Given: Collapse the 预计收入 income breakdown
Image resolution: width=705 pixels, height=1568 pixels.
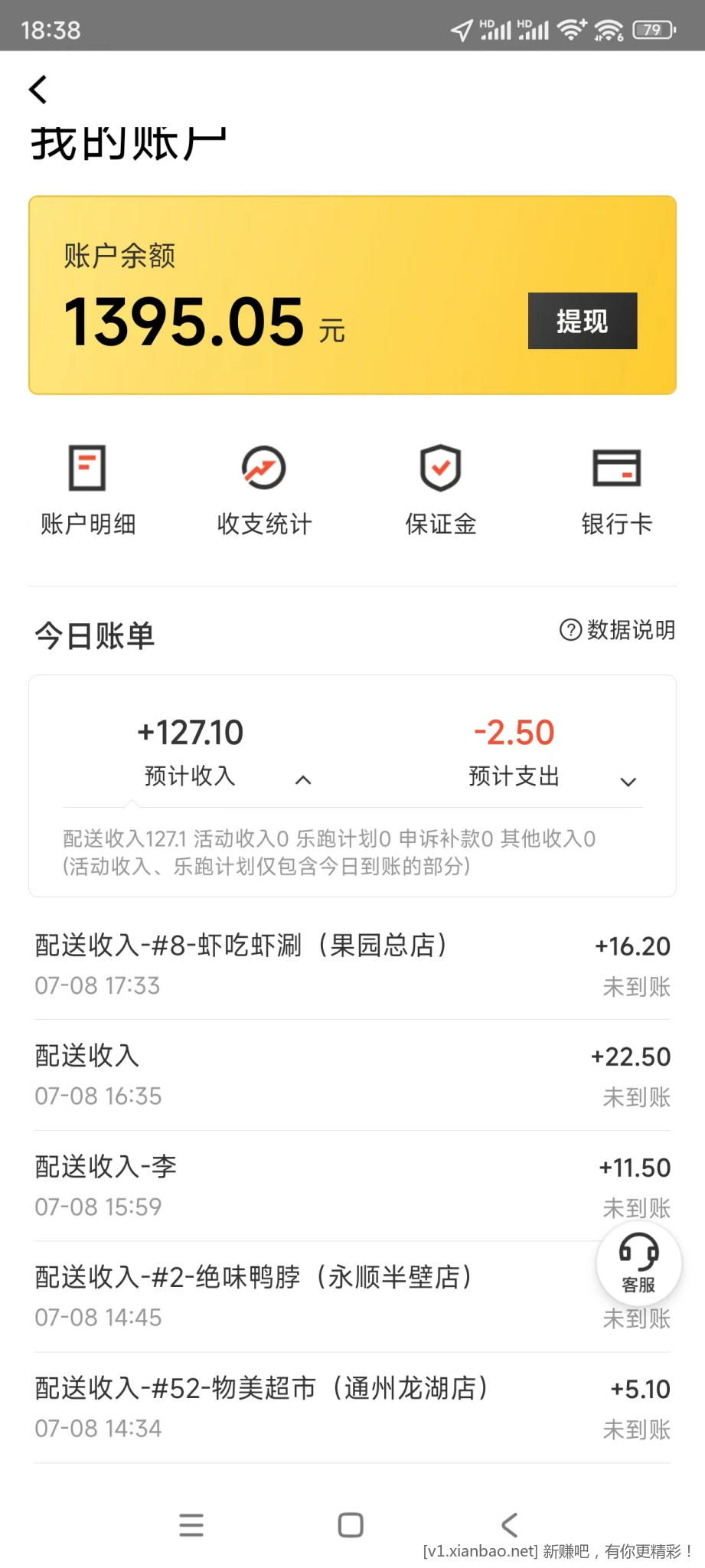Looking at the screenshot, I should tap(303, 779).
